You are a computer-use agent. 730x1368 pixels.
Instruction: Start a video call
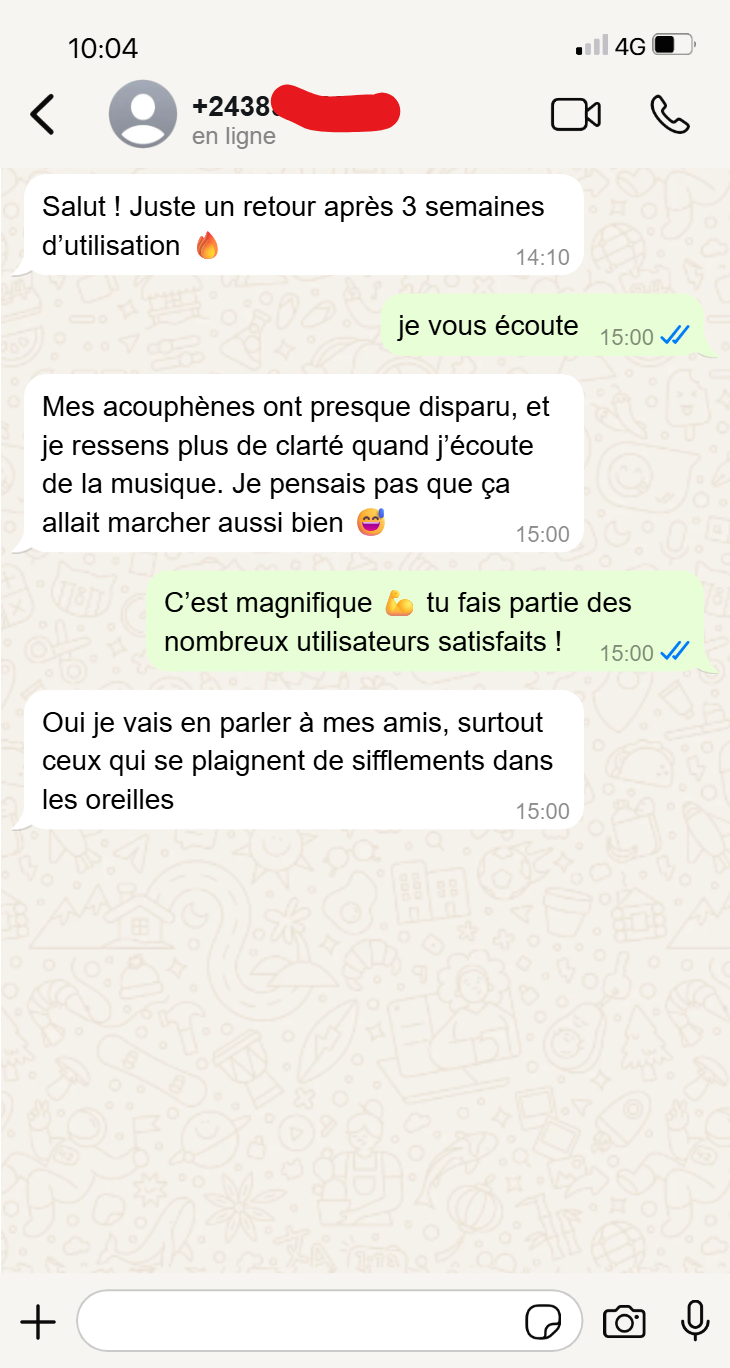point(575,115)
